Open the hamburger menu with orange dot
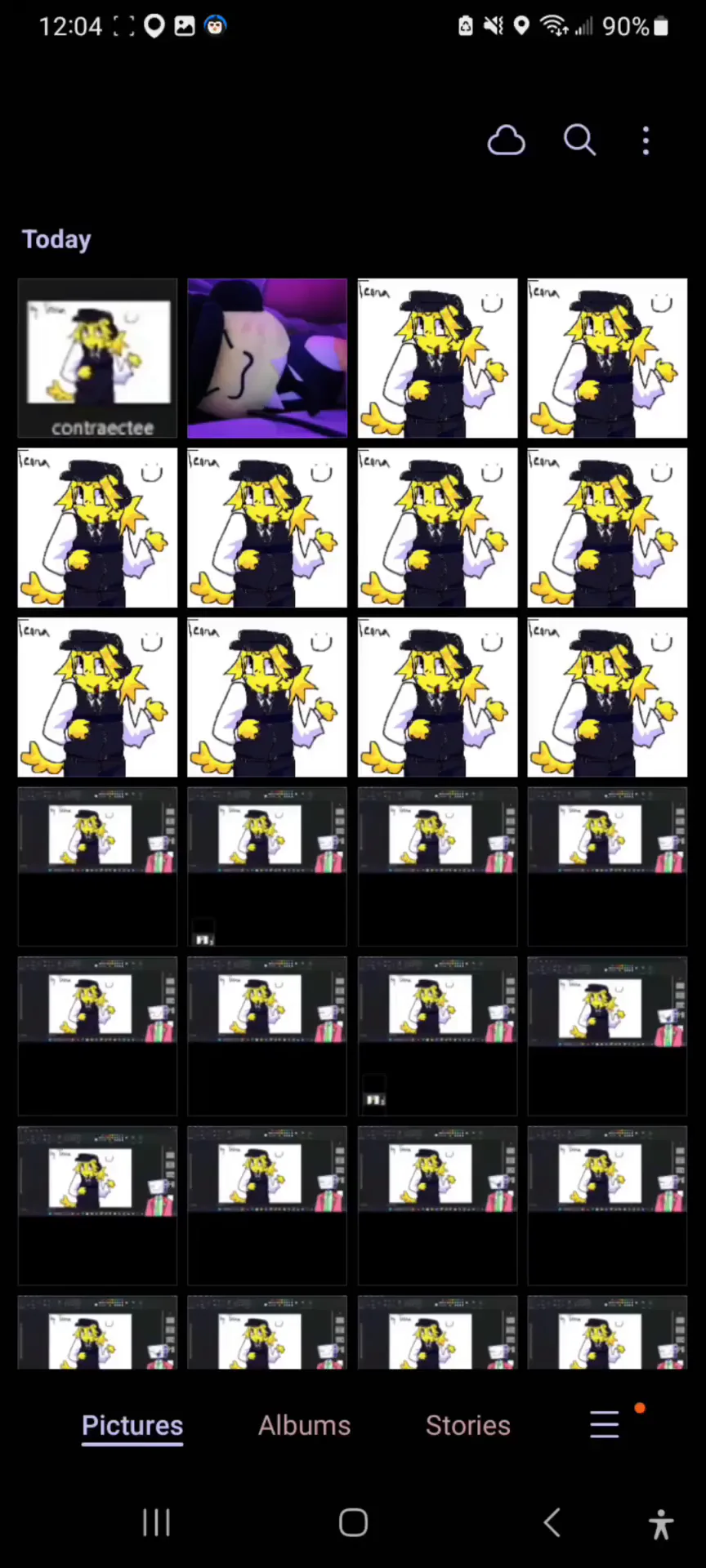This screenshot has height=1568, width=706. coord(605,1424)
